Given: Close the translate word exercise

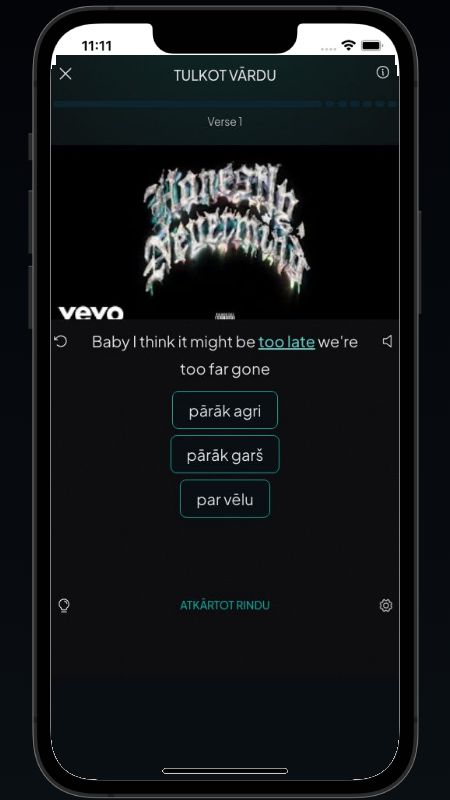Looking at the screenshot, I should click(x=65, y=74).
